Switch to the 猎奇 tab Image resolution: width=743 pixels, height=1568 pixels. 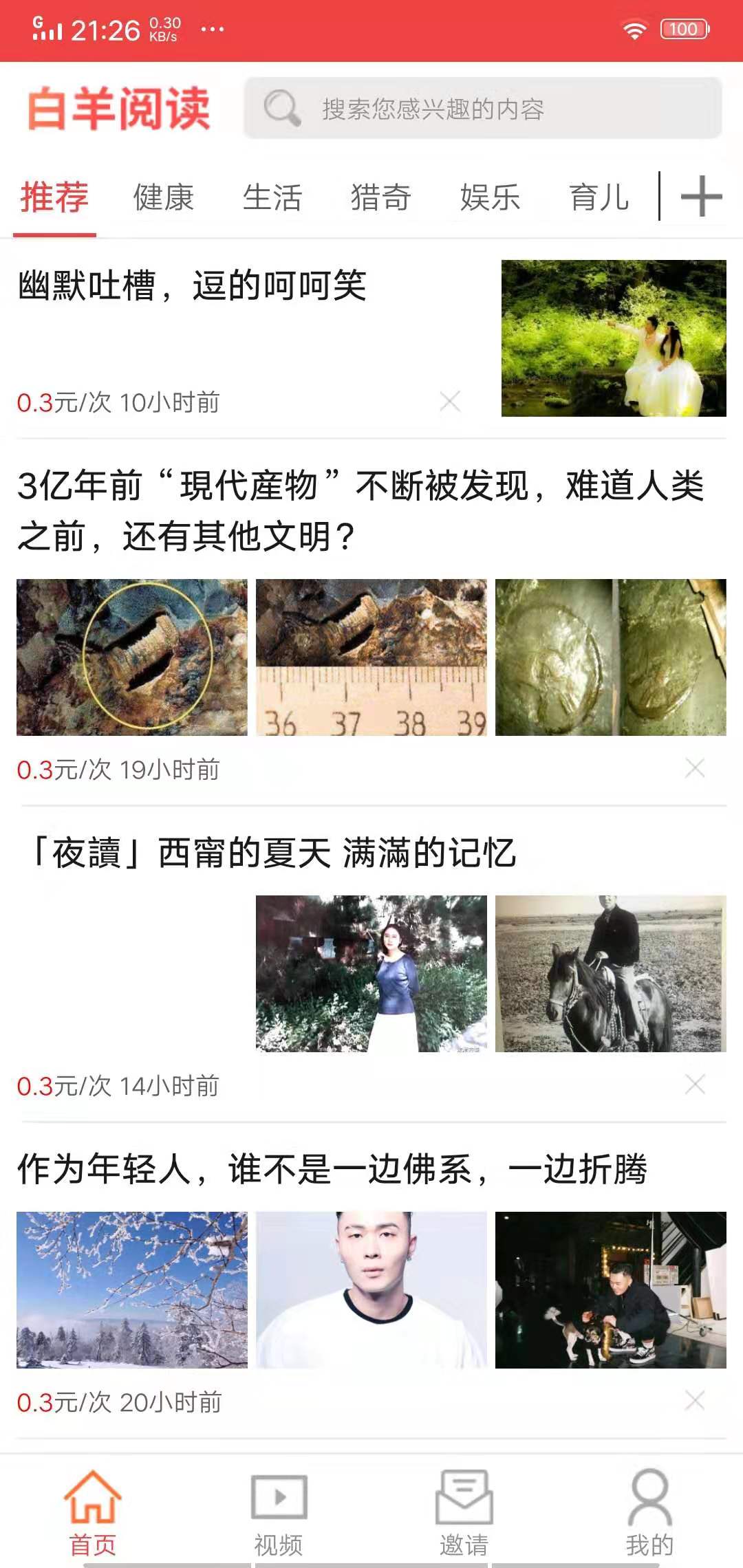[x=380, y=198]
